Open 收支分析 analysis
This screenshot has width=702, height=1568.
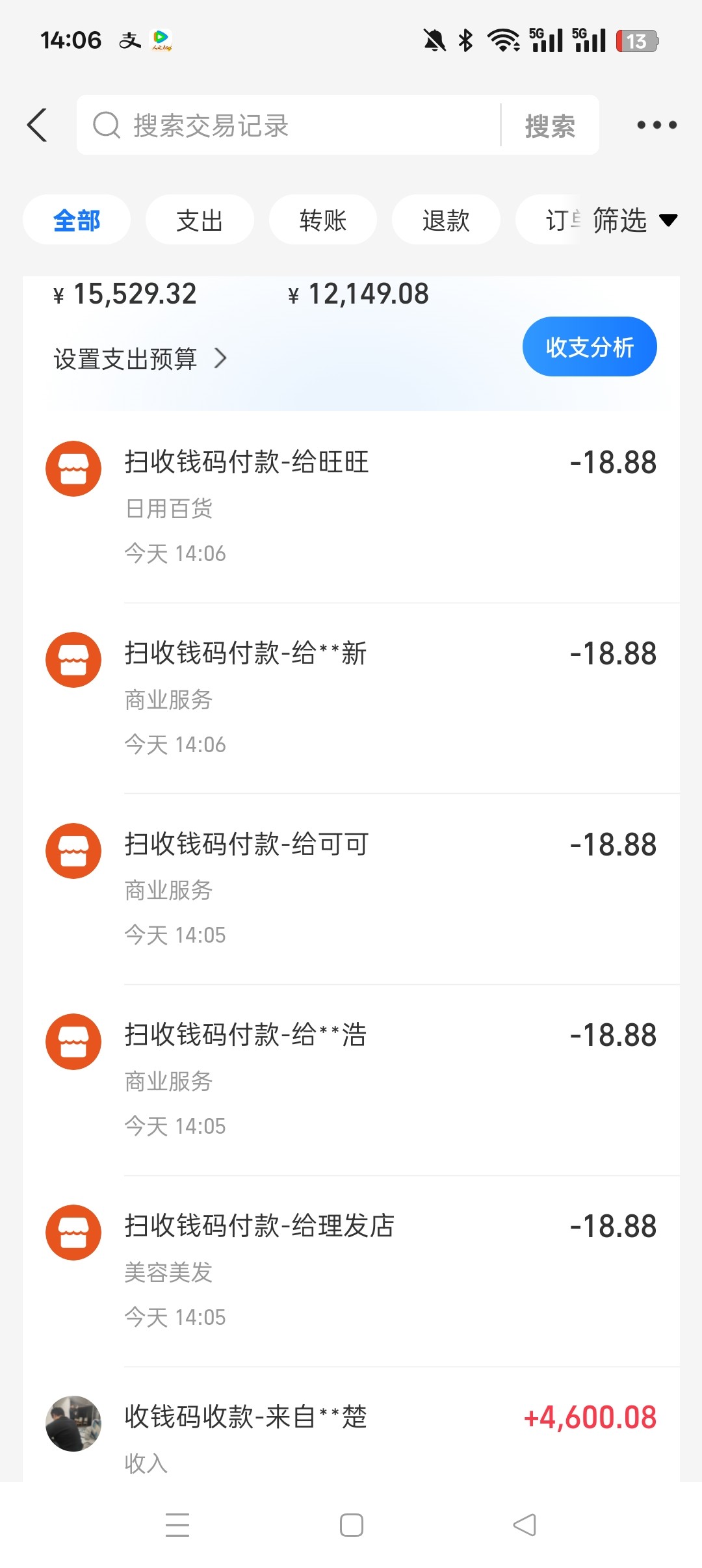pyautogui.click(x=590, y=347)
